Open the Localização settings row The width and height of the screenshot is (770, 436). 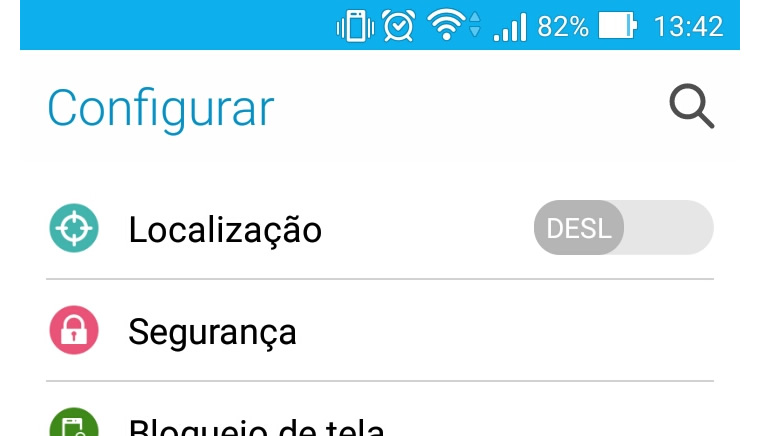pyautogui.click(x=225, y=230)
